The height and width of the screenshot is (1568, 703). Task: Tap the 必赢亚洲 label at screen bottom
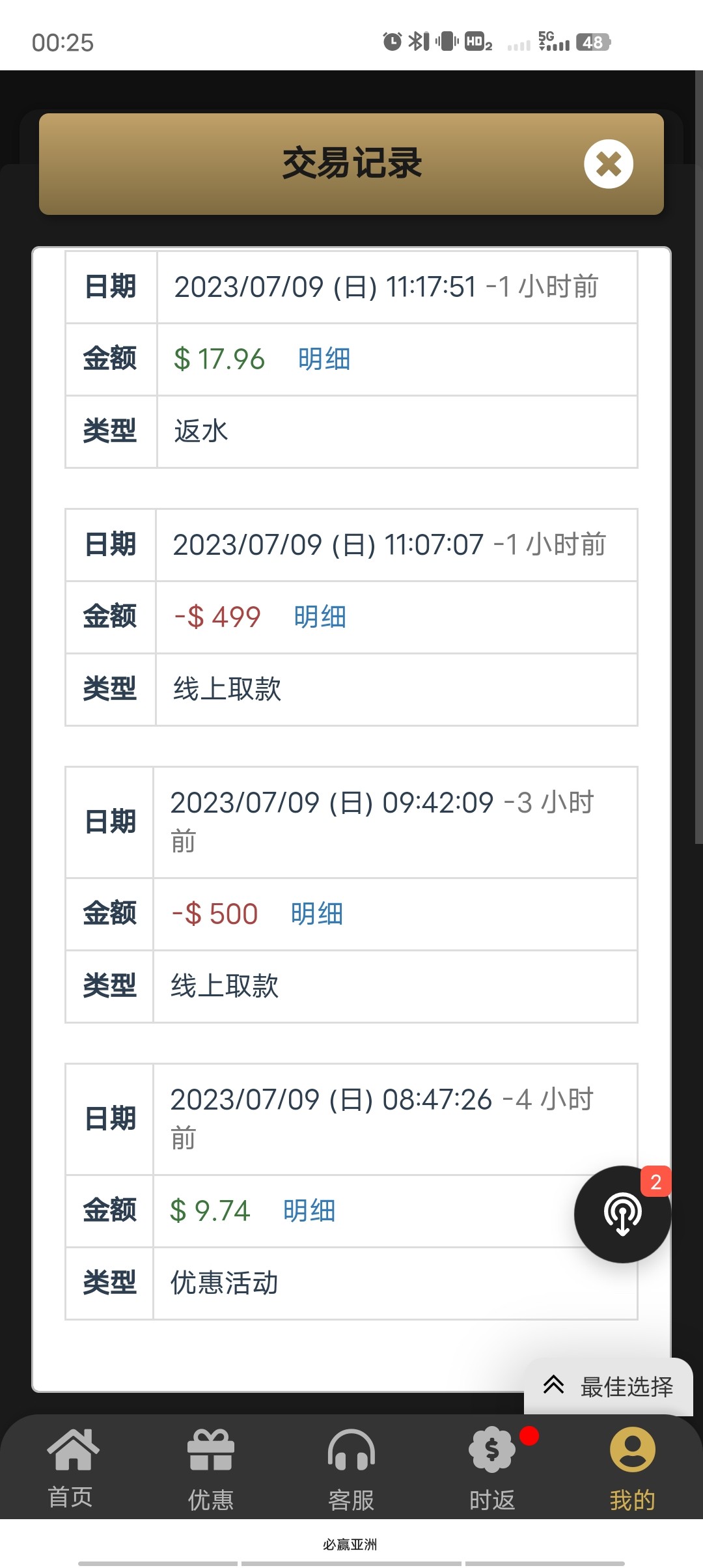[351, 1543]
